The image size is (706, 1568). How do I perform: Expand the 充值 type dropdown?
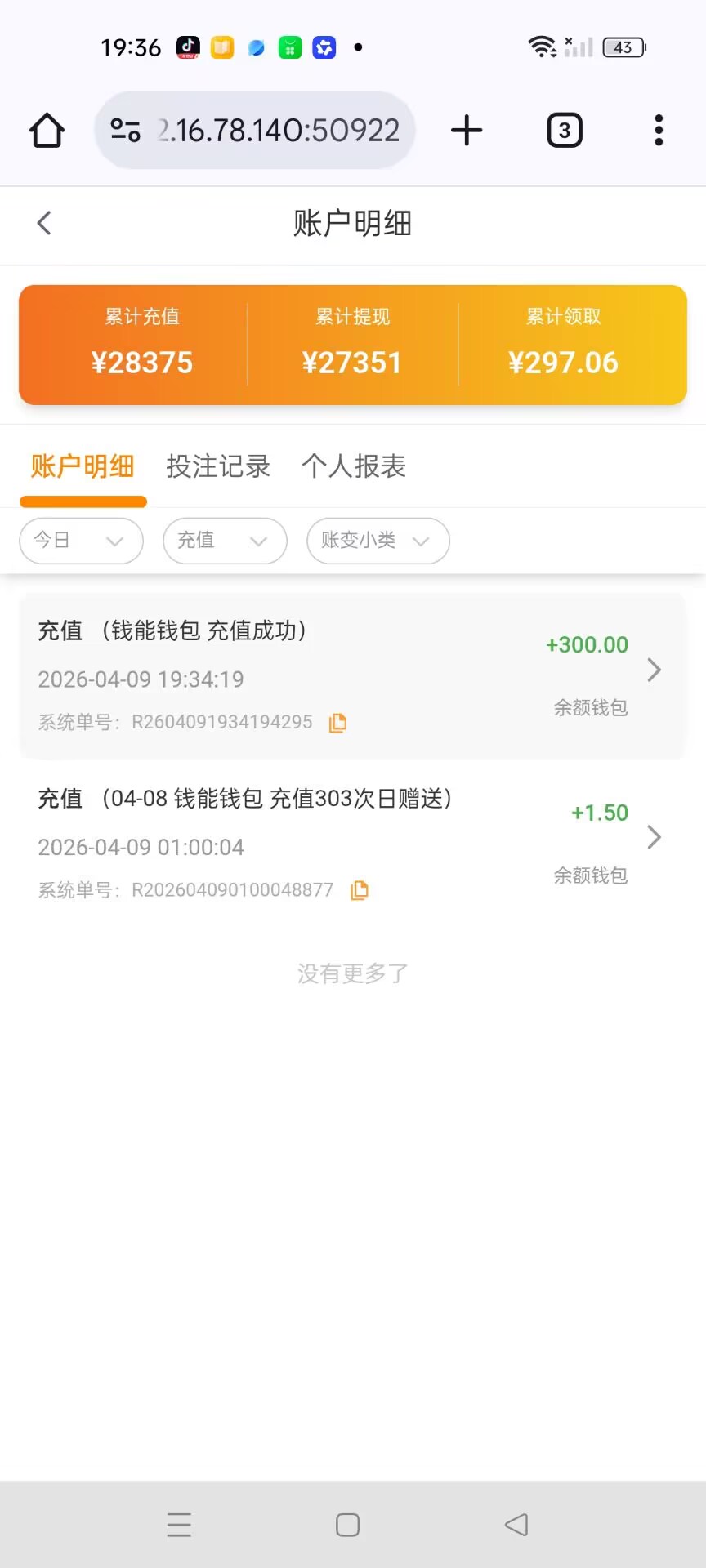[x=225, y=541]
